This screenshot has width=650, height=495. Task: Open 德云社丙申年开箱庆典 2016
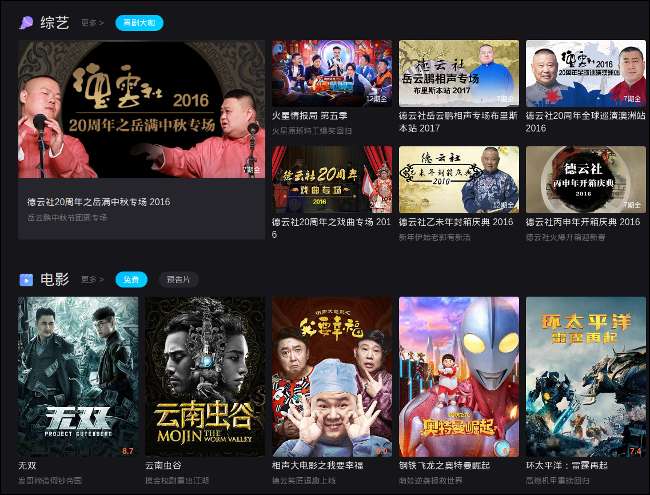(585, 179)
